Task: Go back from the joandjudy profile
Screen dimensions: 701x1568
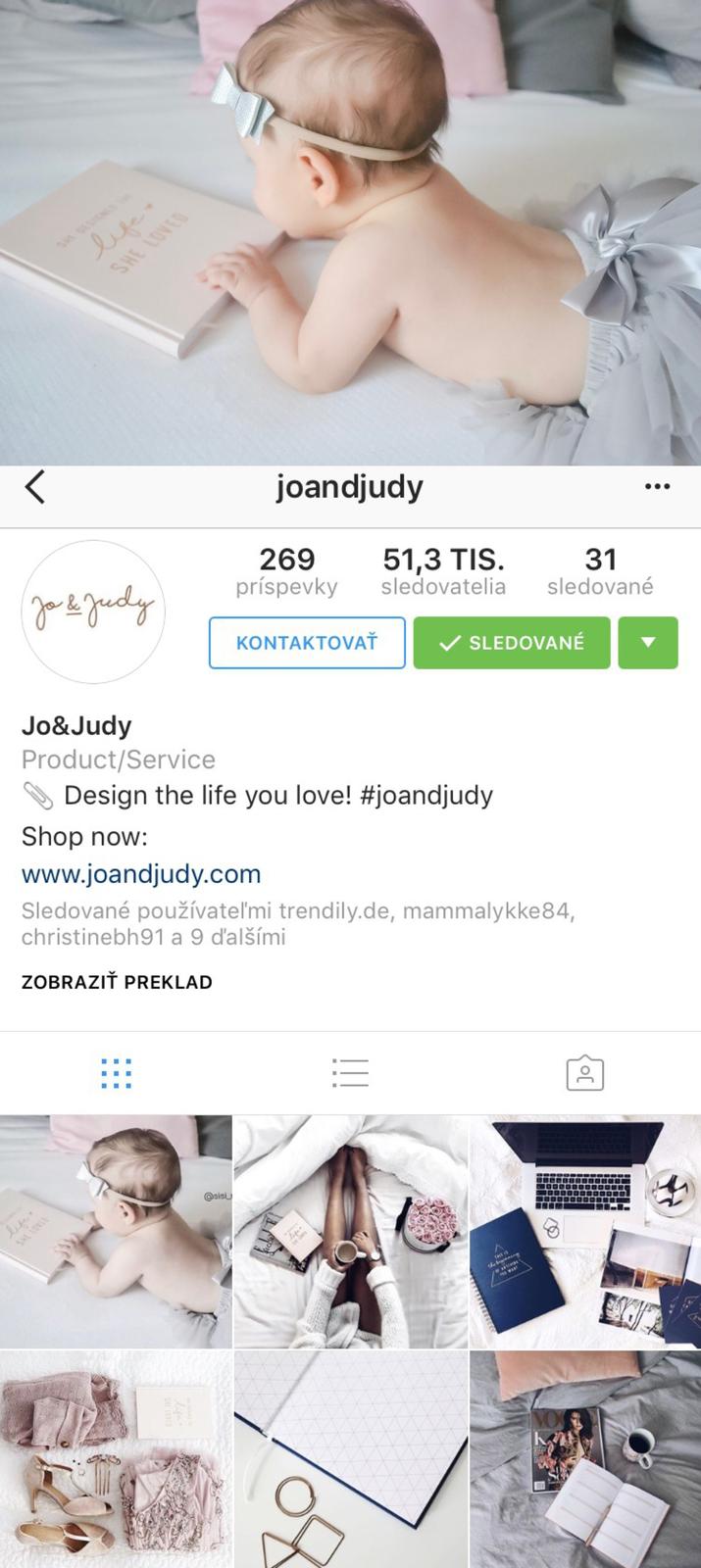Action: pyautogui.click(x=35, y=487)
